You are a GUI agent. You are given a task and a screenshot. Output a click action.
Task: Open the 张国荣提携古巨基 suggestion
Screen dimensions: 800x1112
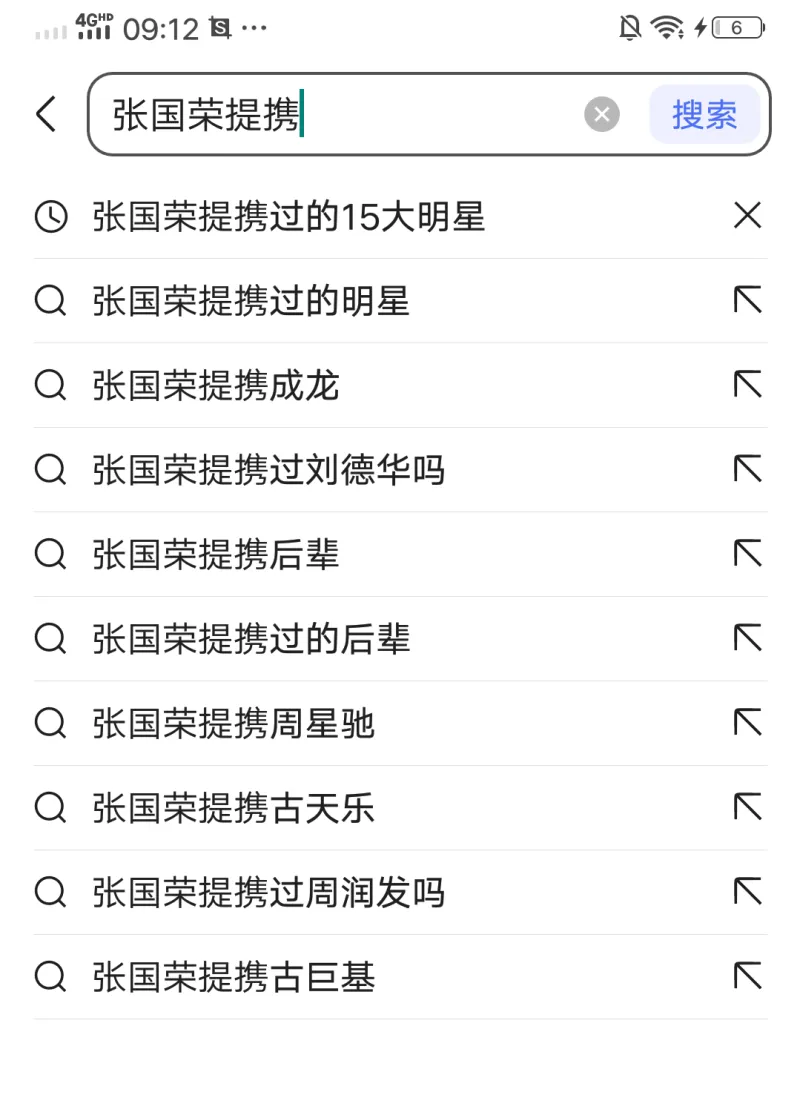click(x=233, y=977)
